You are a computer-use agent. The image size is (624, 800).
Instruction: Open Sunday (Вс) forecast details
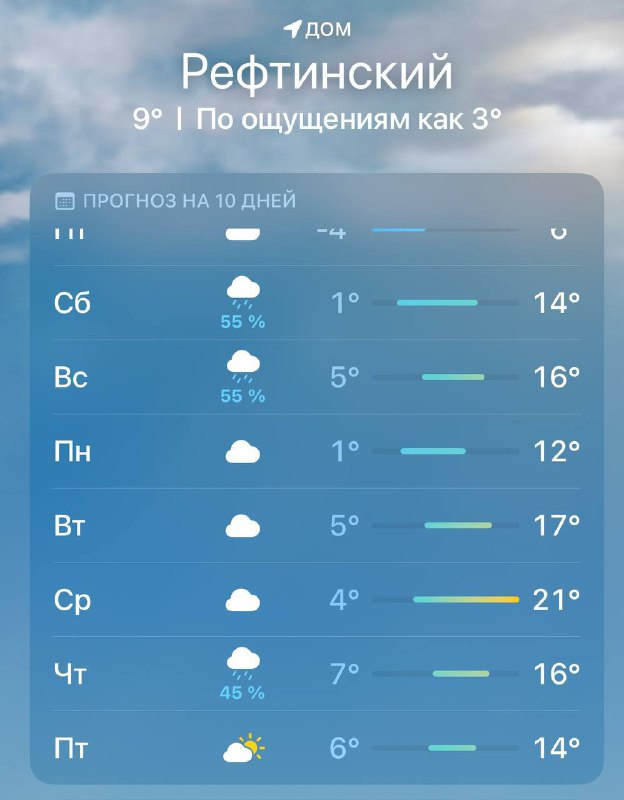pyautogui.click(x=316, y=377)
